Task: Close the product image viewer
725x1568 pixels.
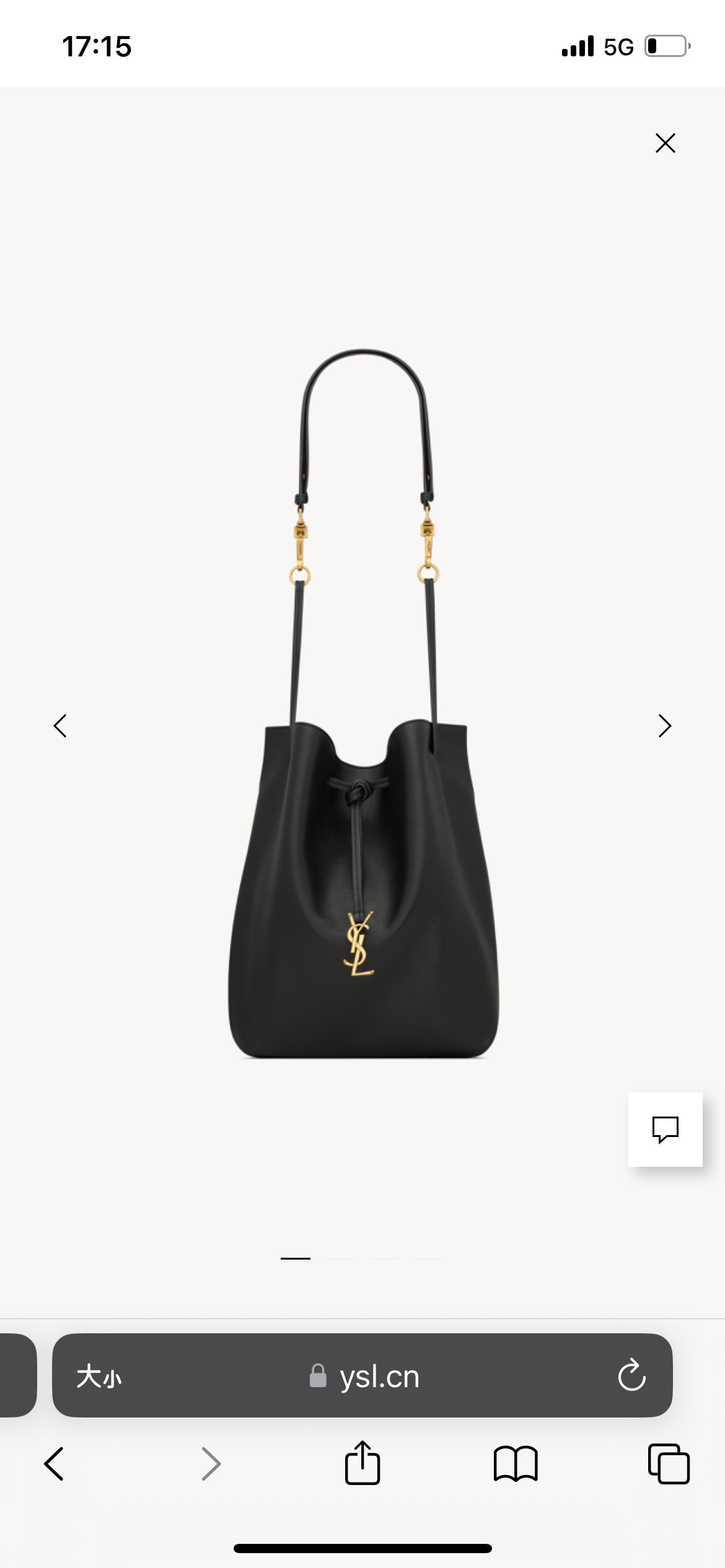Action: coord(665,143)
